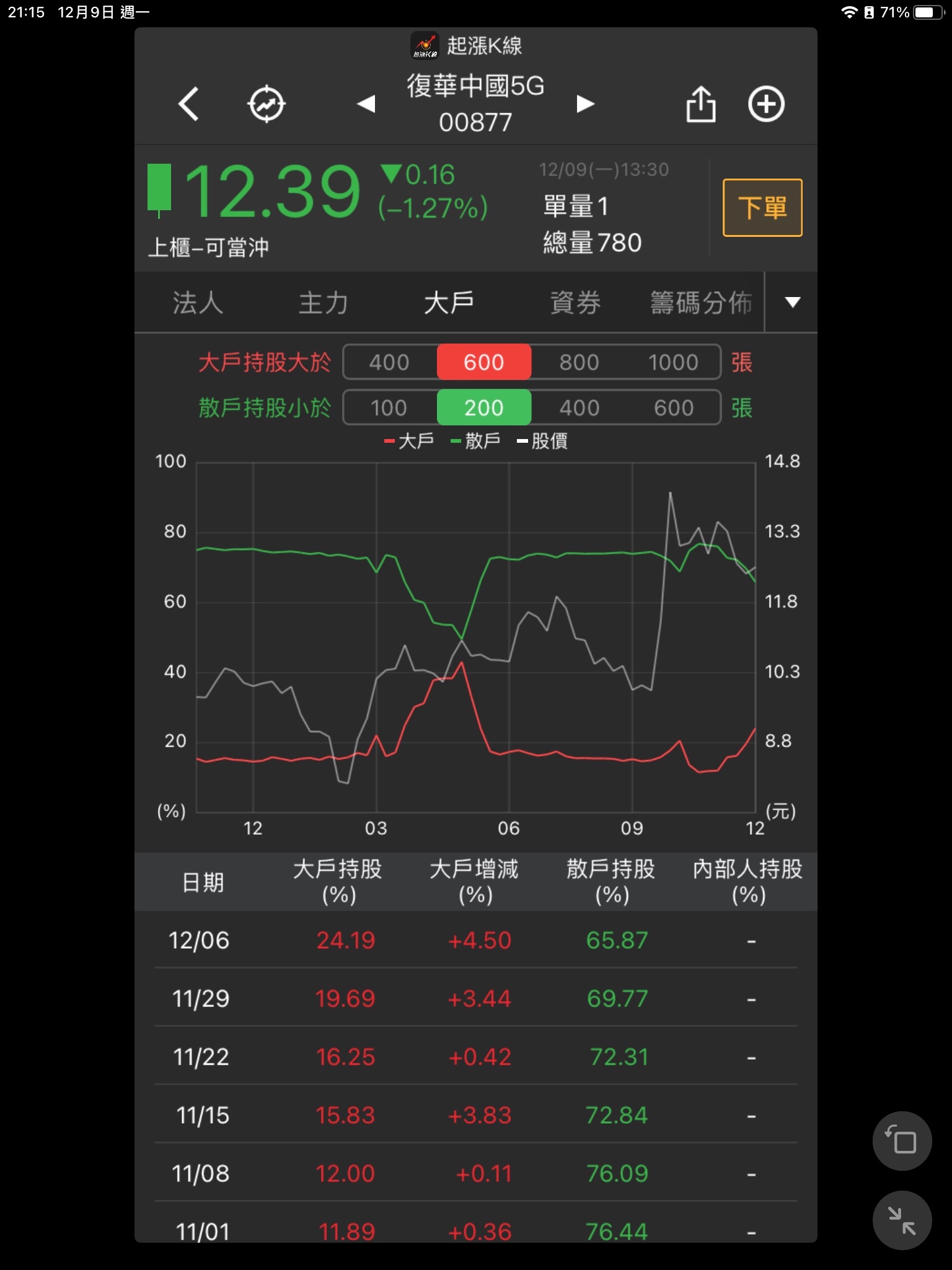The width and height of the screenshot is (952, 1270).
Task: Switch to the previous stock arrow
Action: [x=366, y=104]
